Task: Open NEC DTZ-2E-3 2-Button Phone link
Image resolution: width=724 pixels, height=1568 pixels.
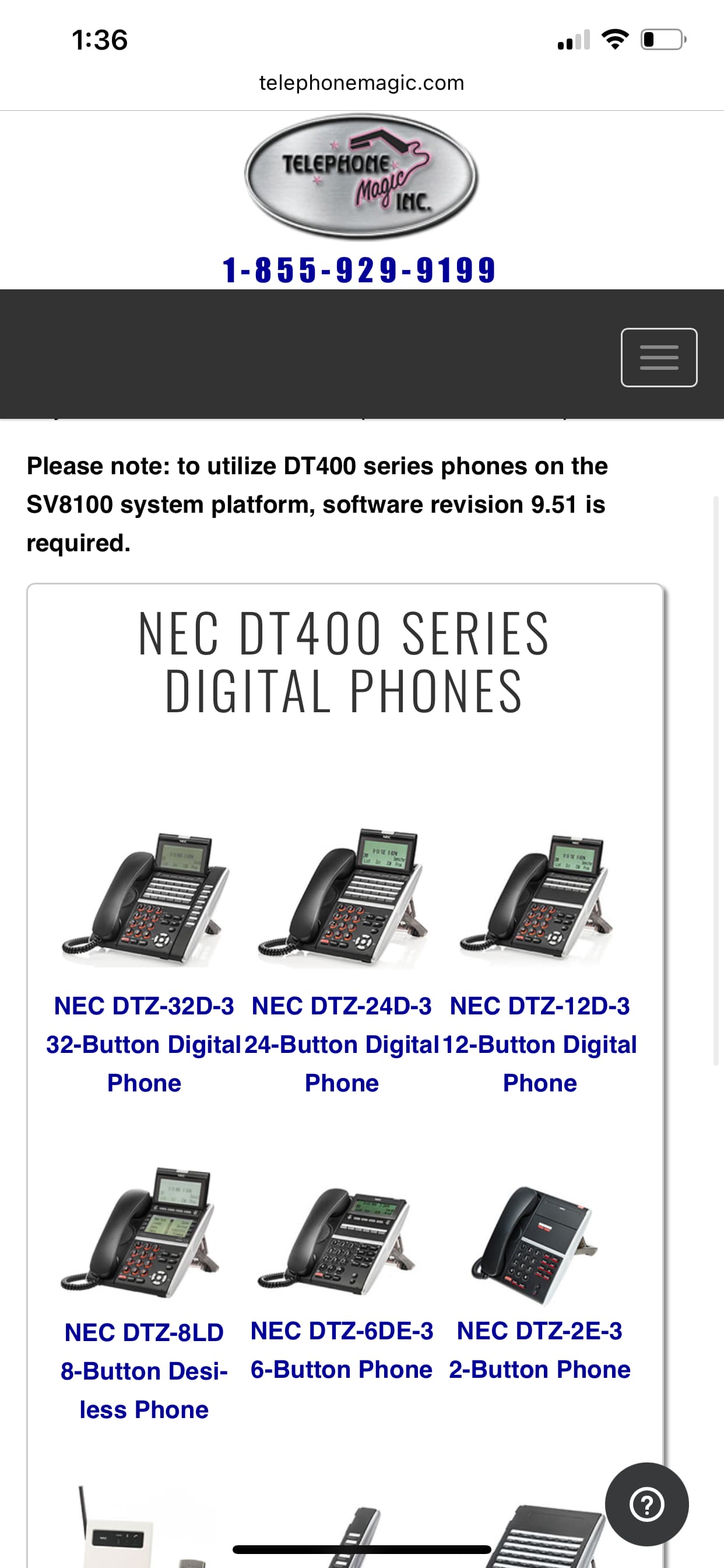Action: (x=540, y=1350)
